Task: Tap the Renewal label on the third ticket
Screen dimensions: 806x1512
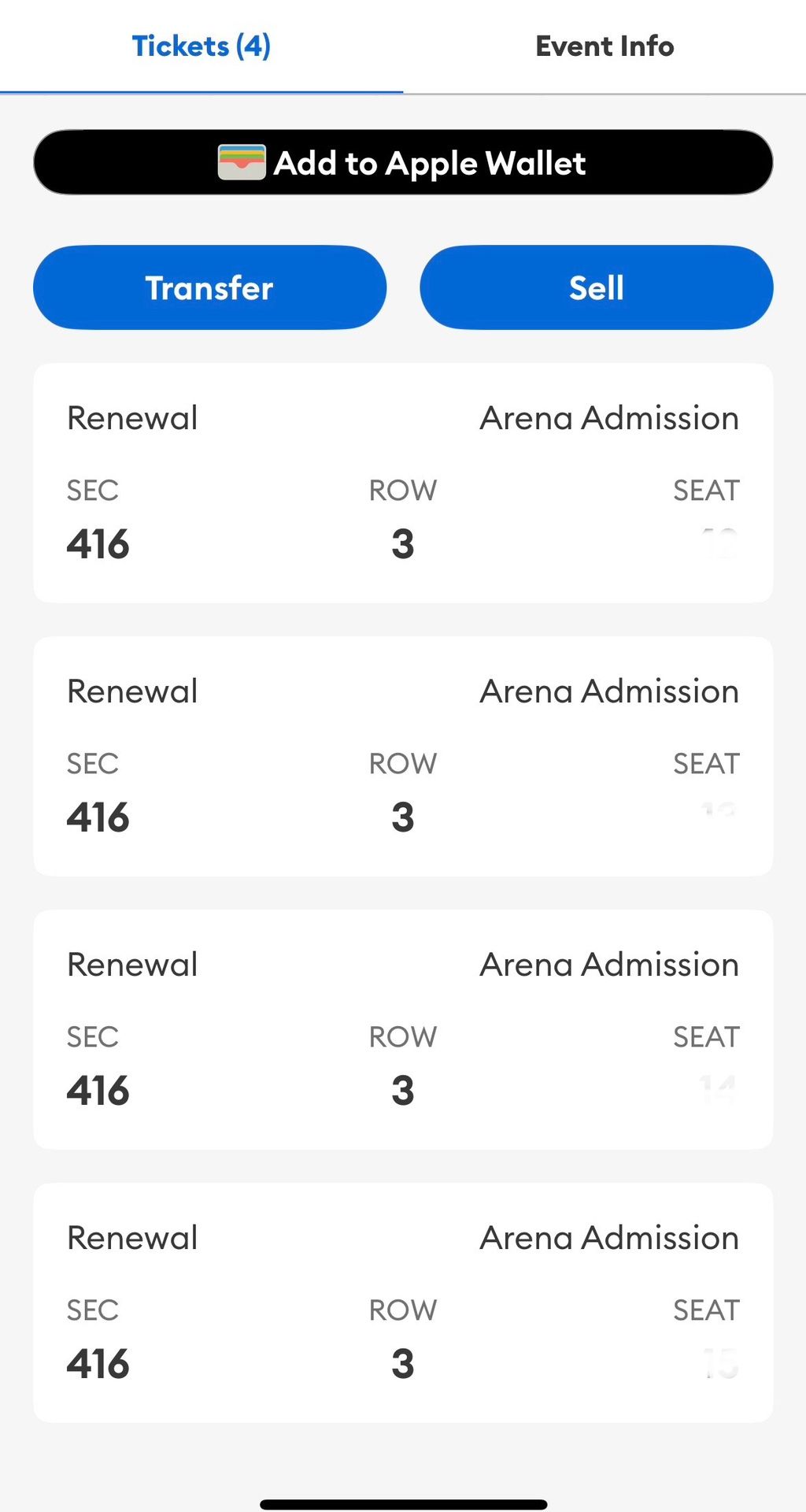Action: [131, 964]
